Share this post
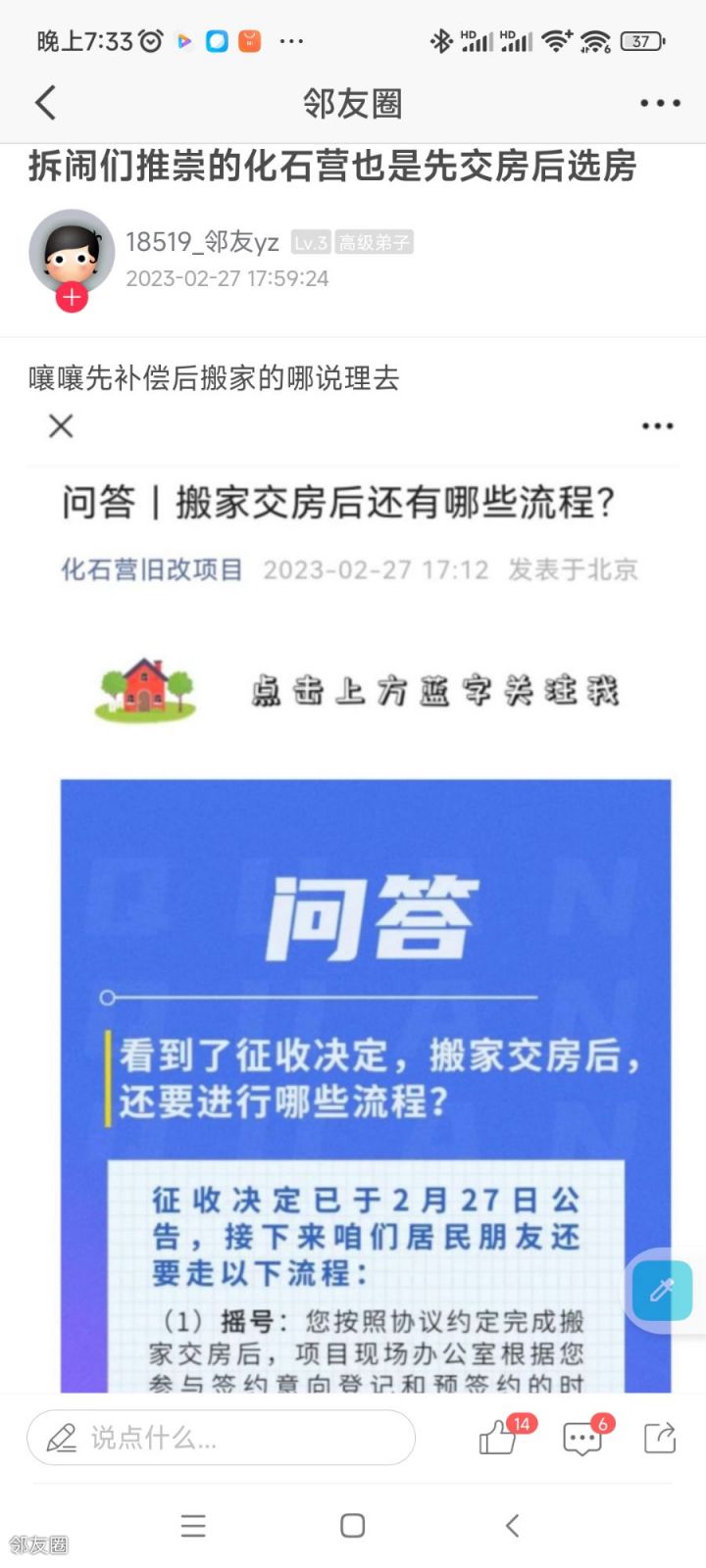The image size is (706, 1568). click(660, 1438)
